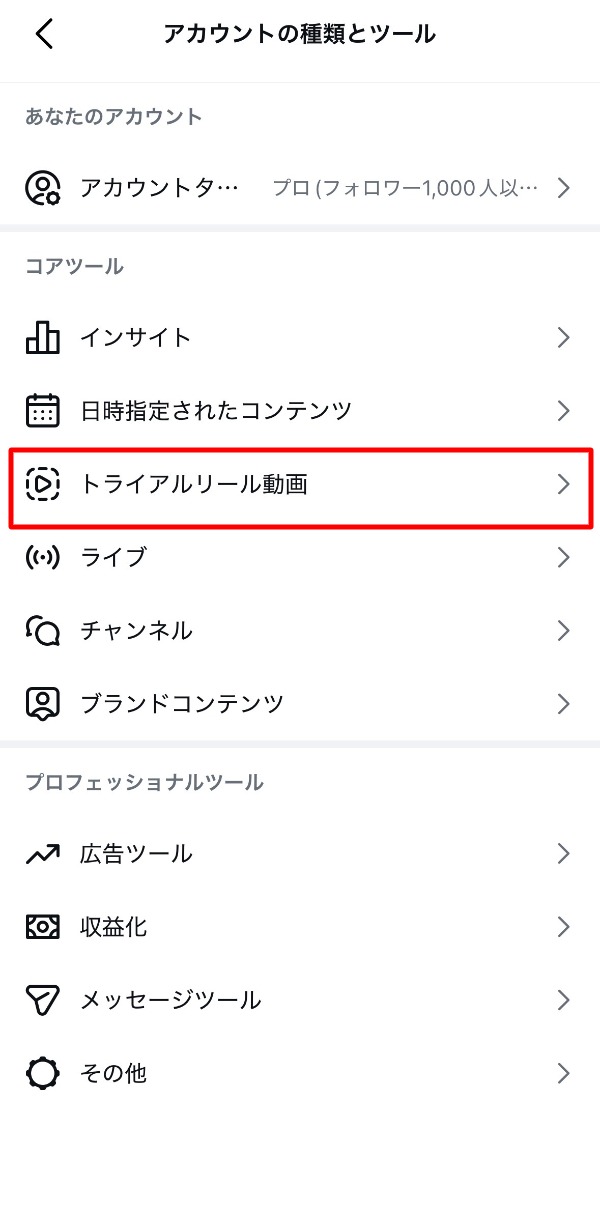Open 広告ツール
Viewport: 600px width, 1210px height.
(x=300, y=854)
